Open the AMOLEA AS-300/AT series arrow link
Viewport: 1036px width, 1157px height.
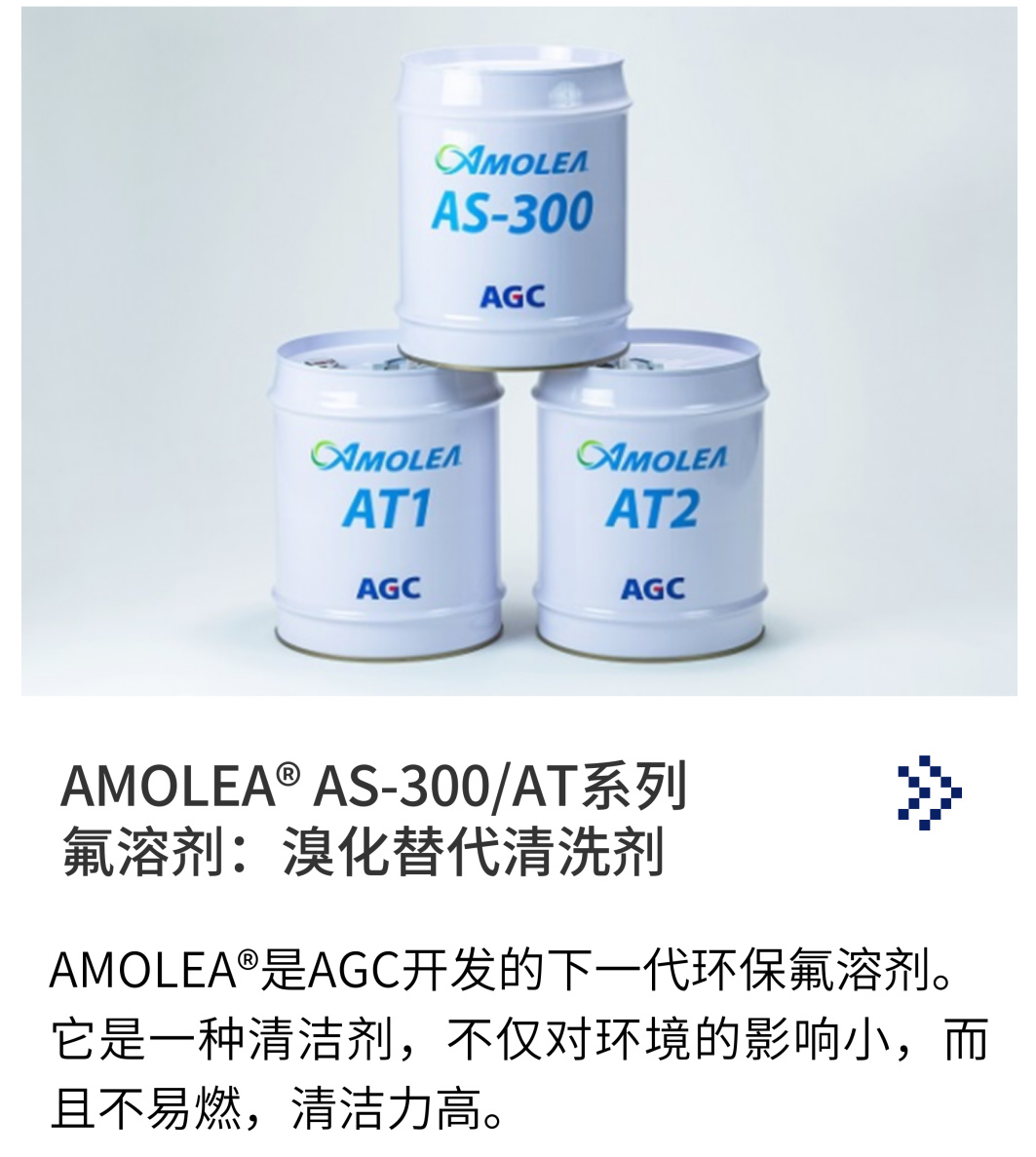click(x=928, y=791)
